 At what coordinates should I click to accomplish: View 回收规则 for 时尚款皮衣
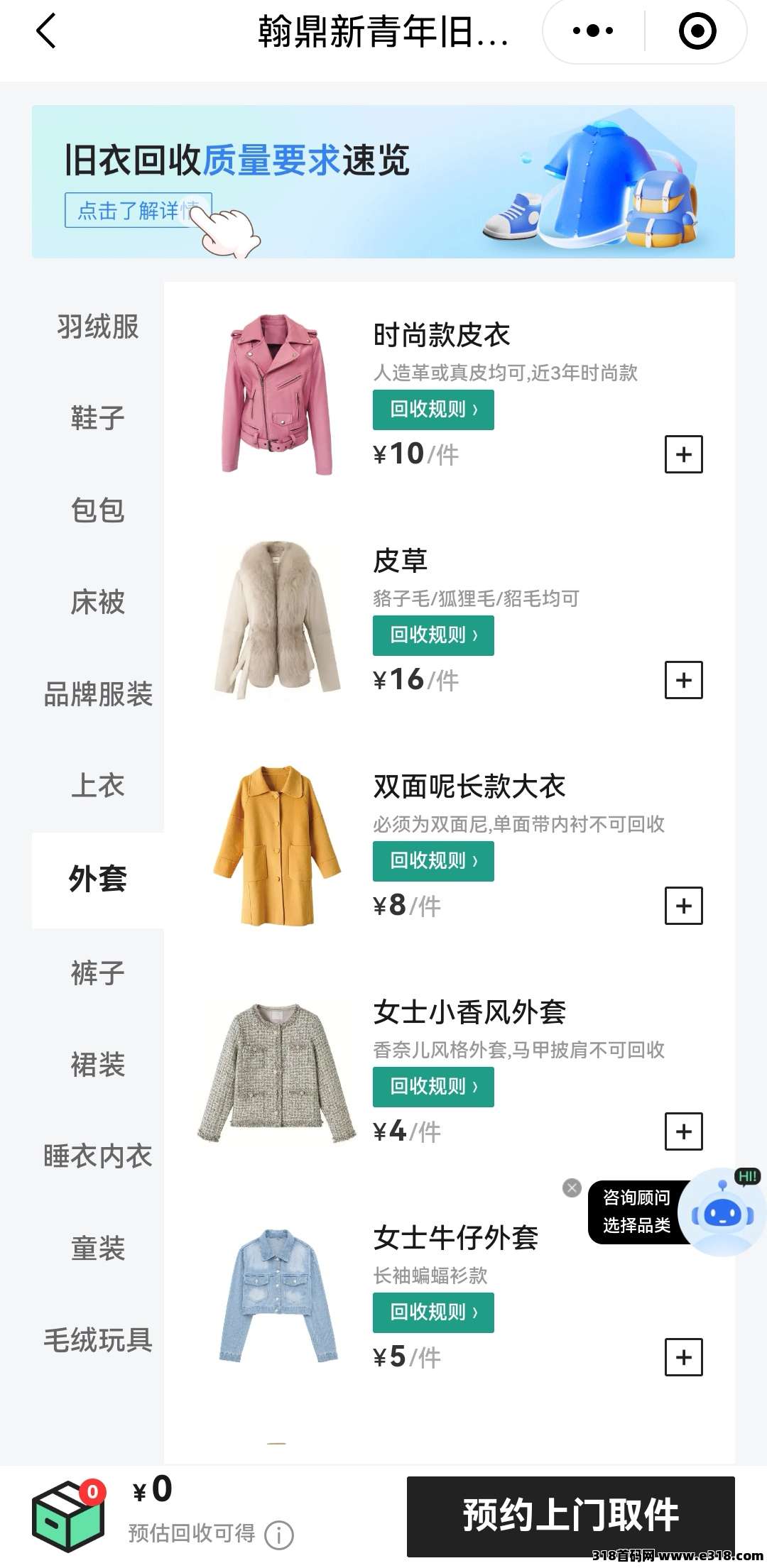(433, 410)
